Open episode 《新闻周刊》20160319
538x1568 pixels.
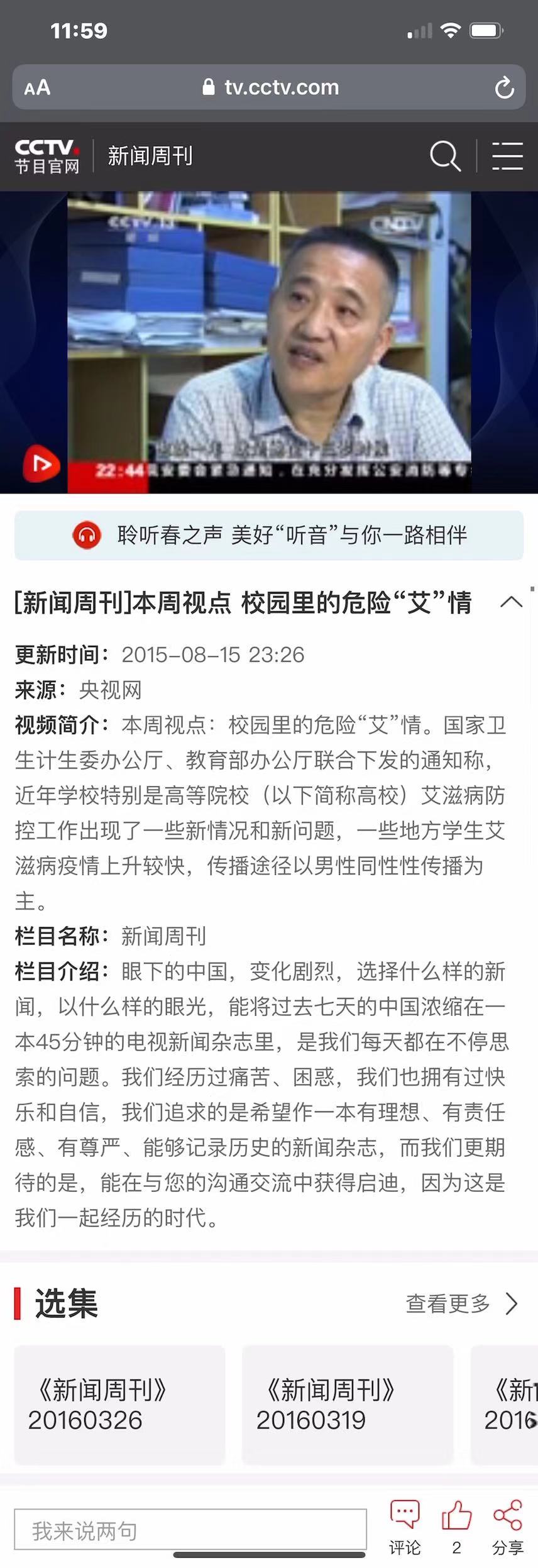coord(348,1405)
